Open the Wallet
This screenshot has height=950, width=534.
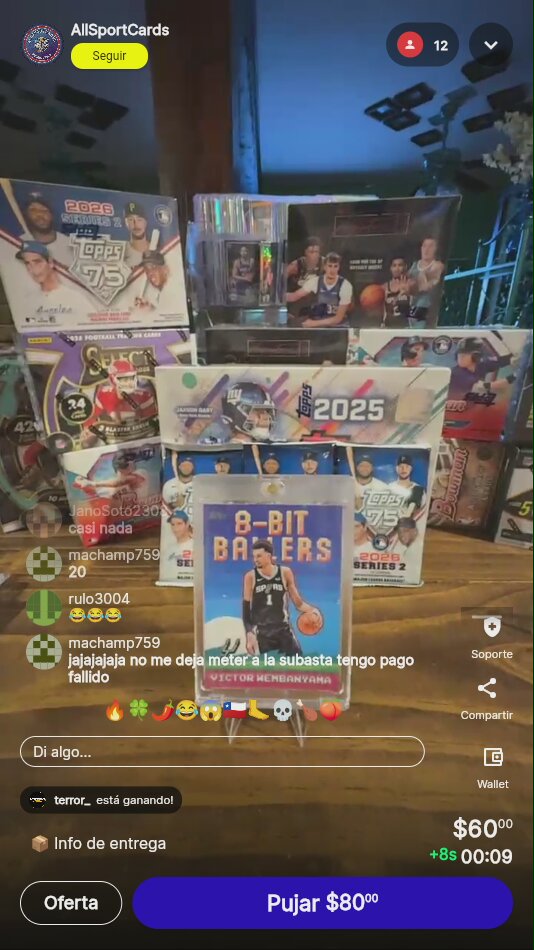[x=493, y=757]
